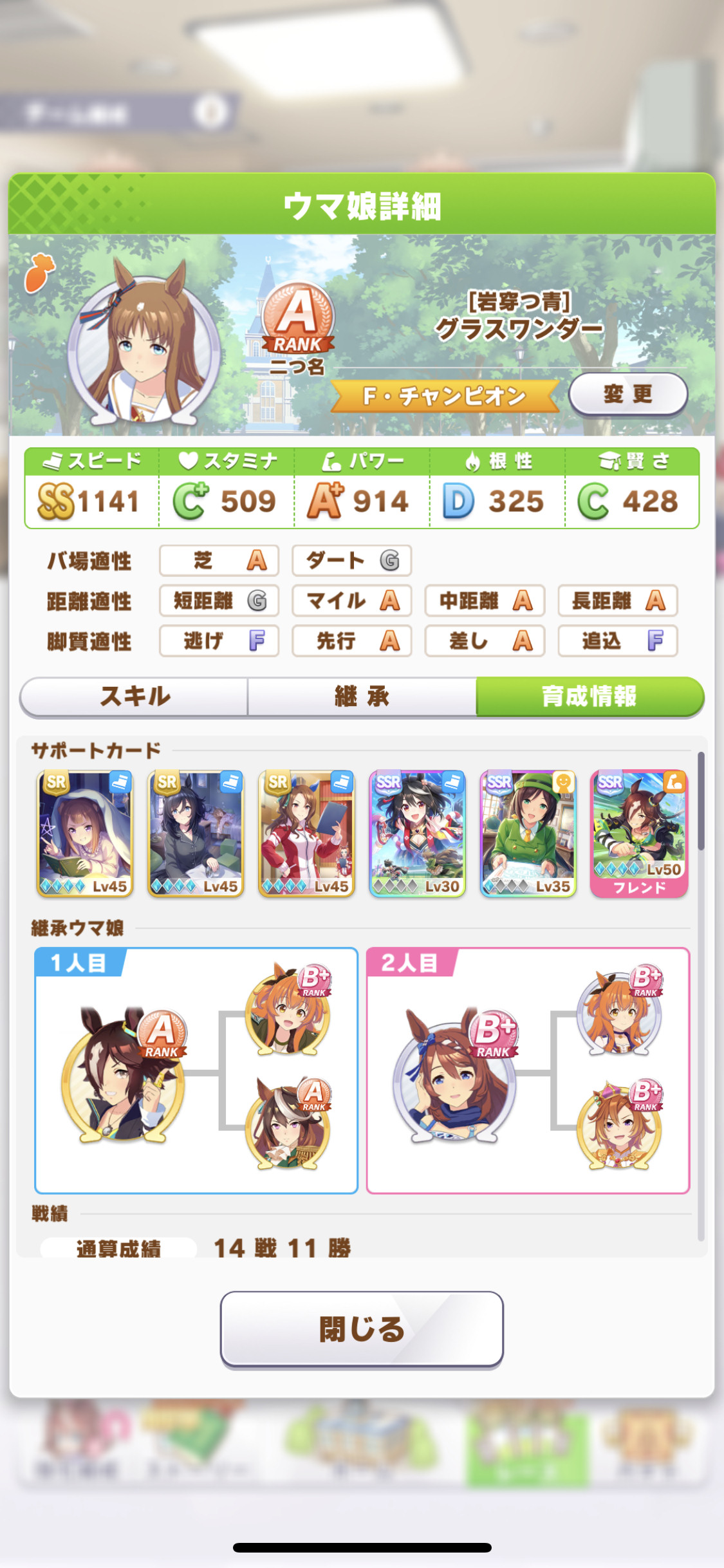This screenshot has width=724, height=1568.
Task: View the 2人目 inherited Uma Musume main portrait
Action: 454,1076
